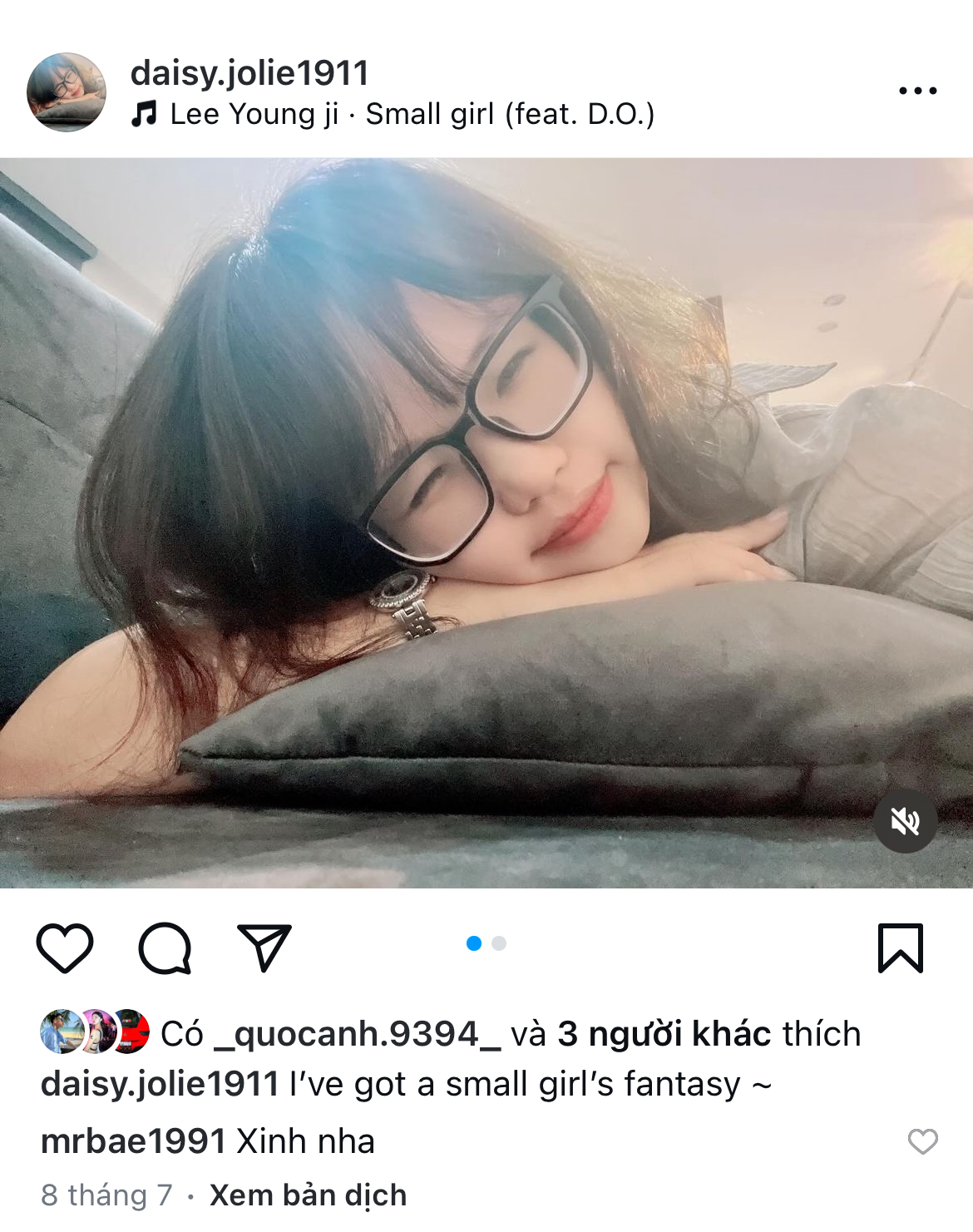Tap Xem bản dịch to translate
The image size is (973, 1232).
tap(308, 1195)
